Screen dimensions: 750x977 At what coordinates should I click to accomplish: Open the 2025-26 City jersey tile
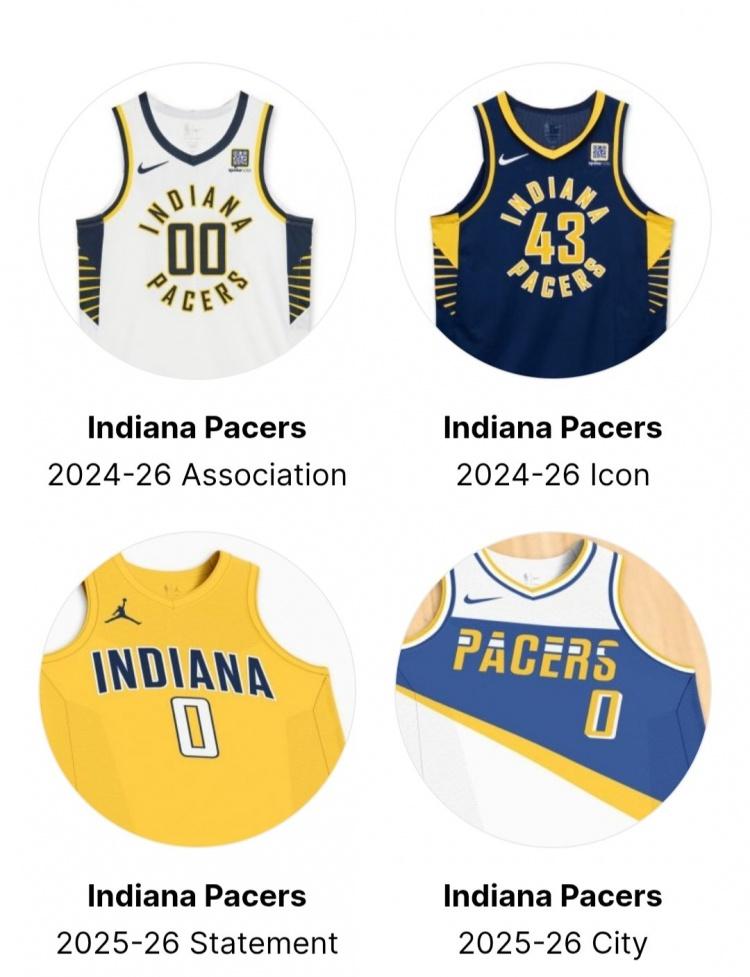tap(553, 690)
